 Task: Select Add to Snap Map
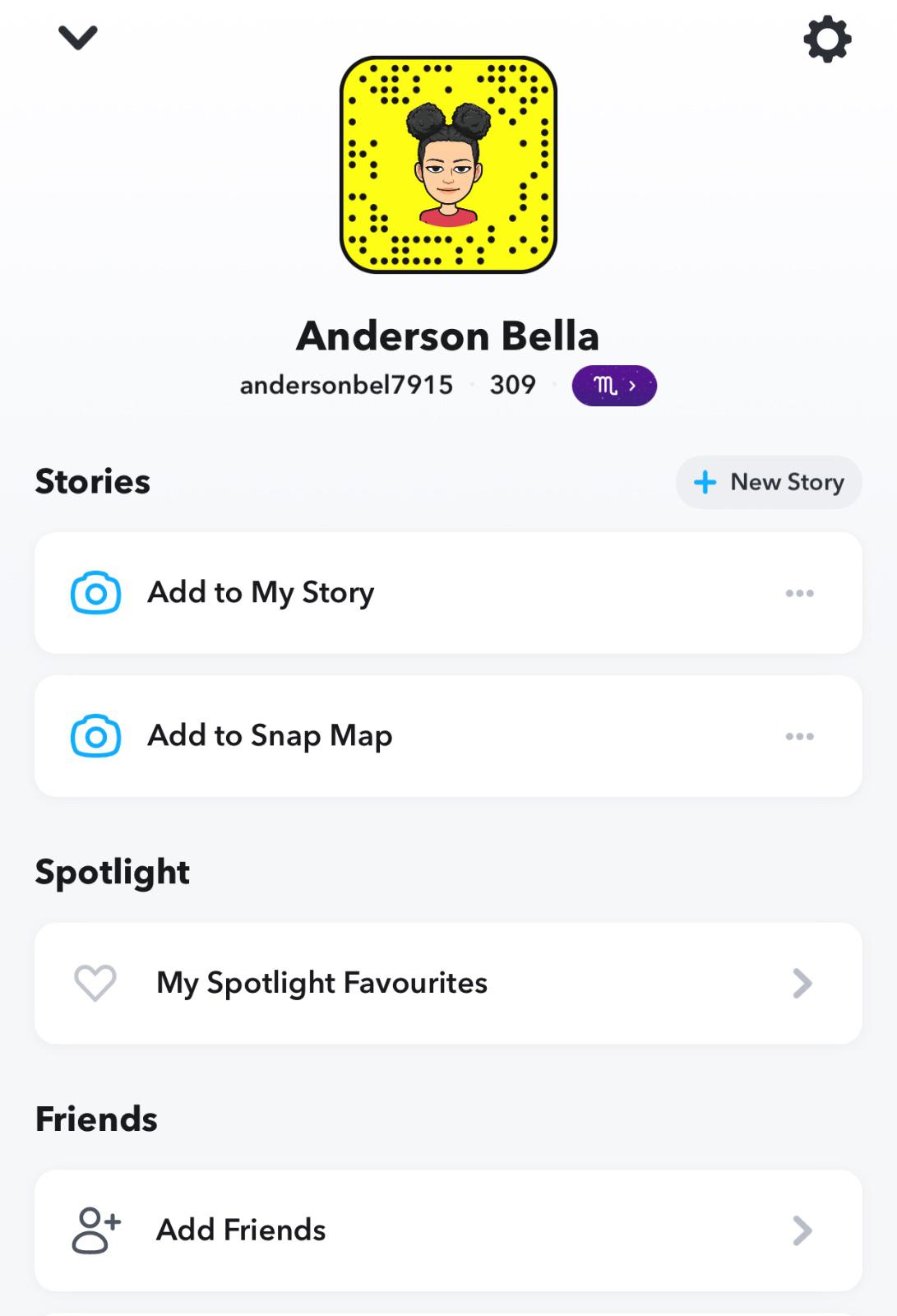coord(270,736)
